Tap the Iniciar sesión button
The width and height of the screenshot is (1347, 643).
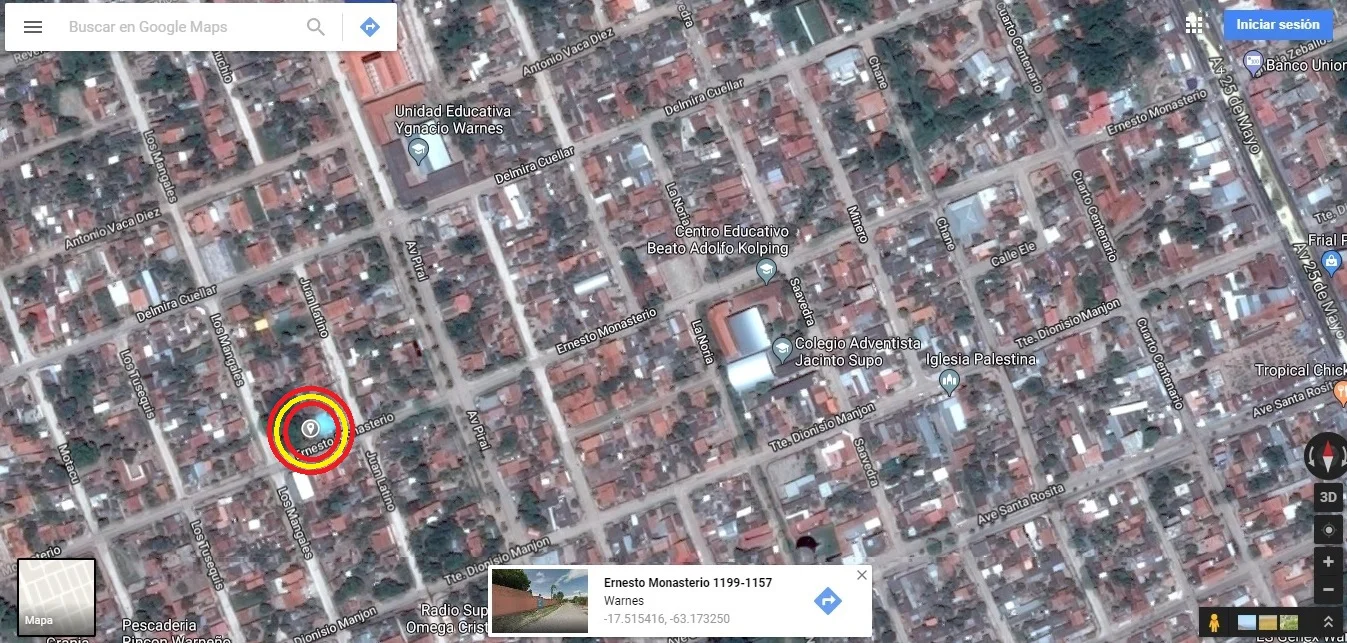click(1277, 25)
